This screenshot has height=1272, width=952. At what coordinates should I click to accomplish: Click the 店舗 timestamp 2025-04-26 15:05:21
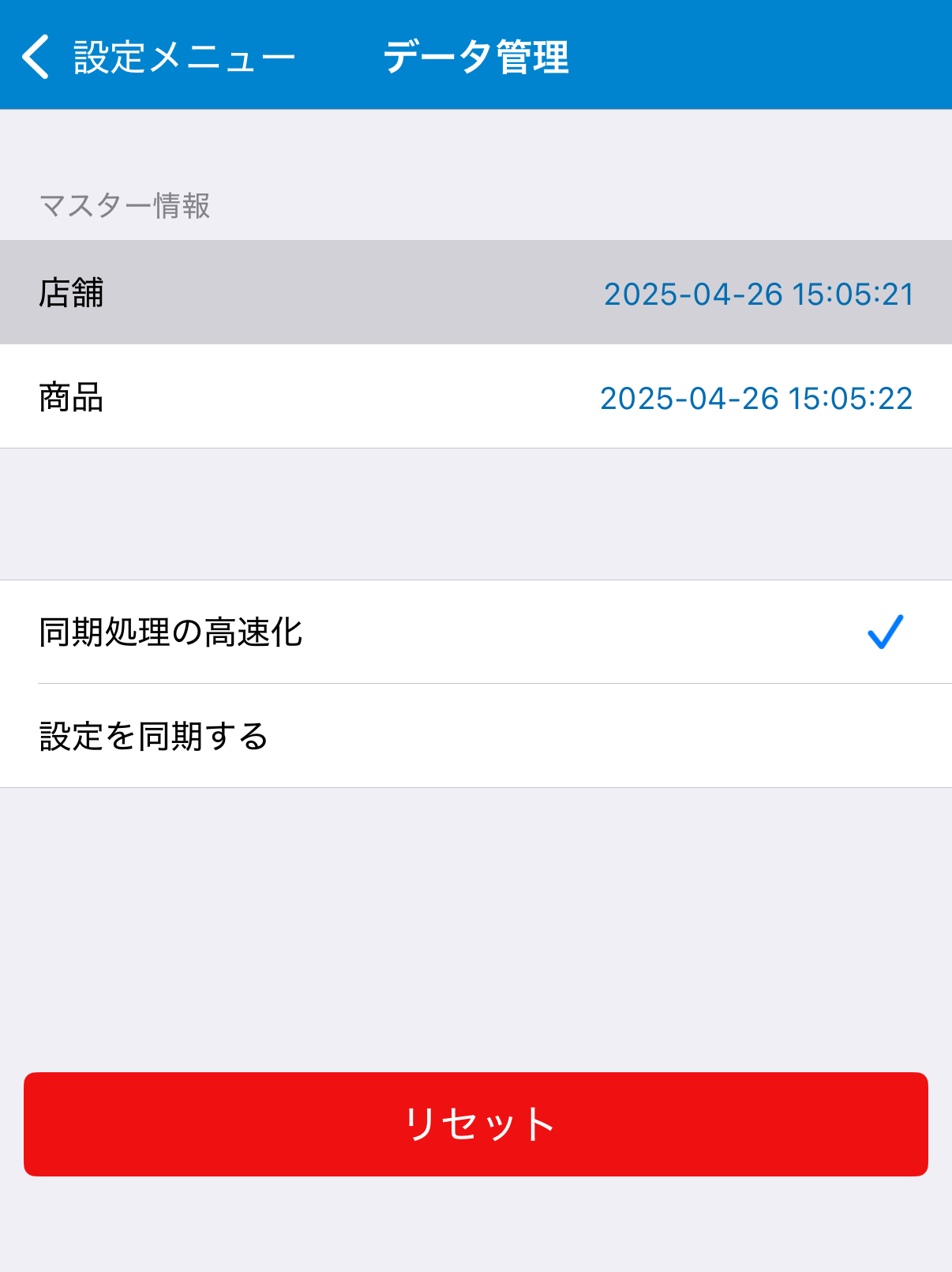point(758,295)
